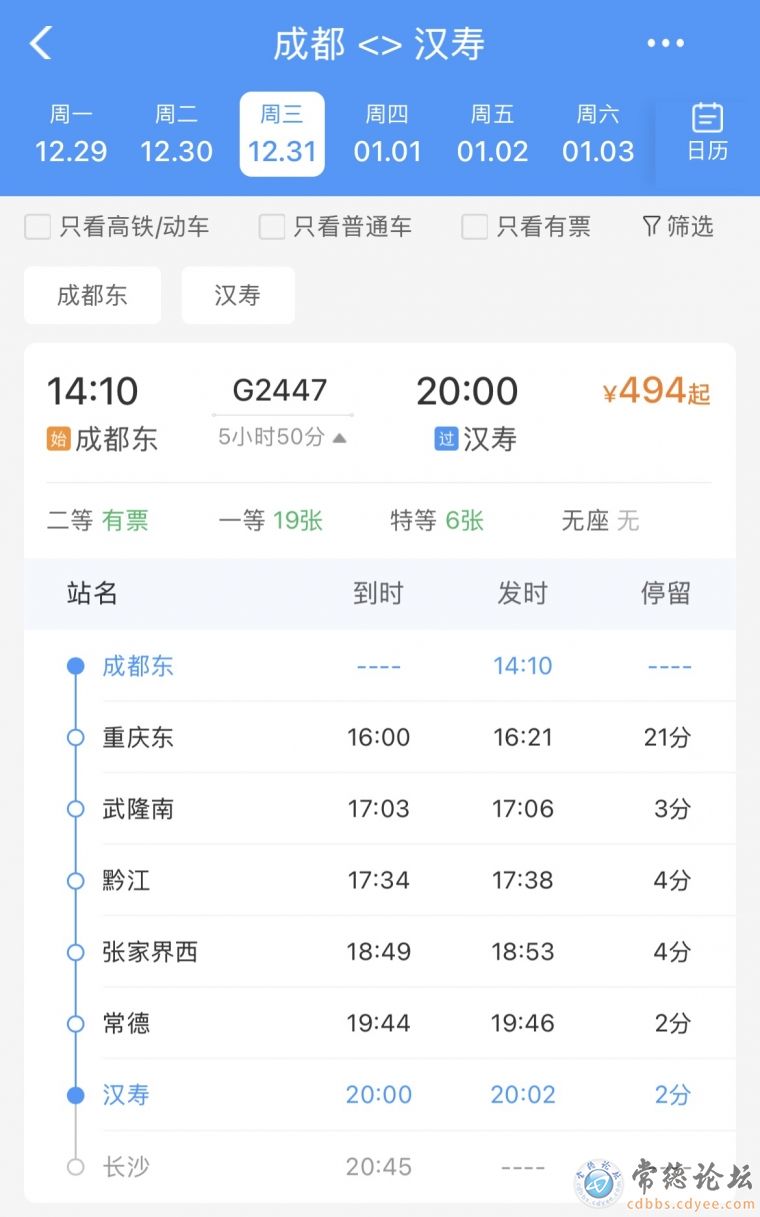760x1217 pixels.
Task: Open the 日历 calendar picker
Action: point(707,134)
